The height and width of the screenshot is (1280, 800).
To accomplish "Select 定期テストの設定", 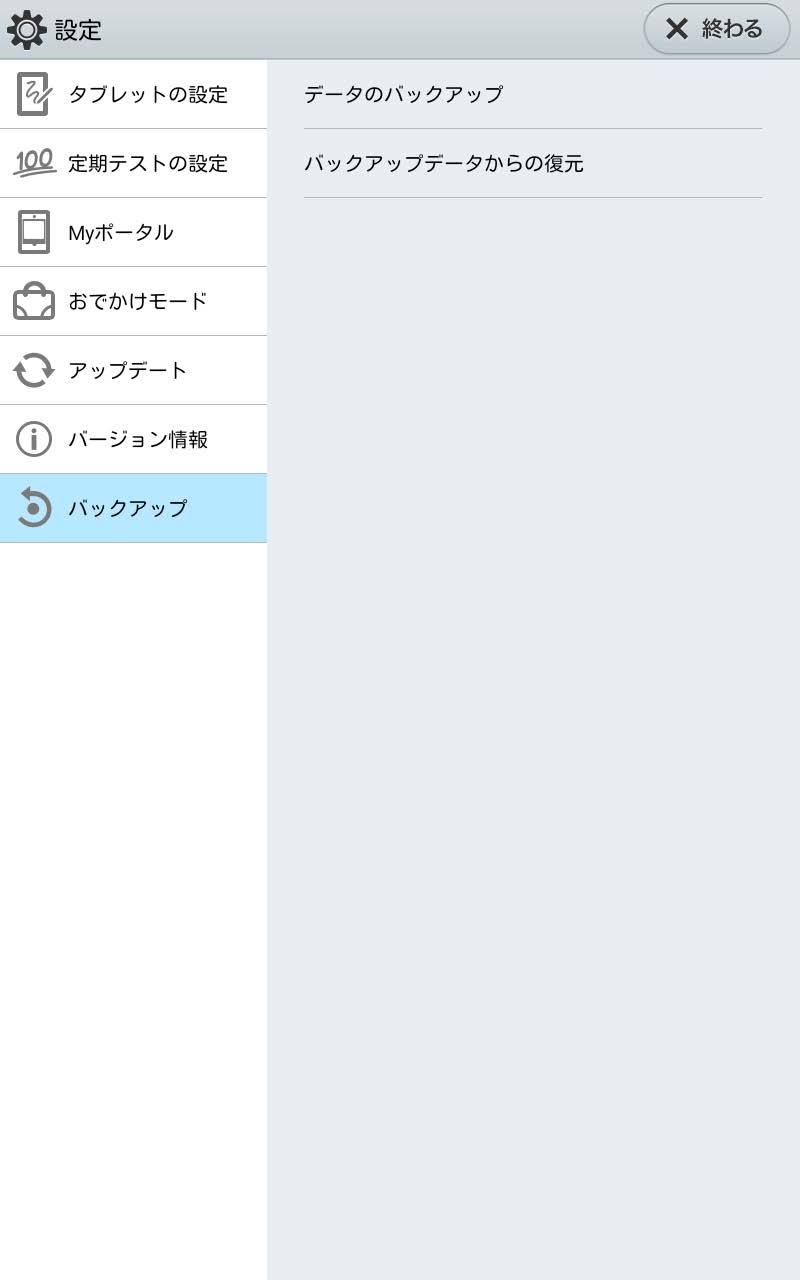I will coord(133,163).
